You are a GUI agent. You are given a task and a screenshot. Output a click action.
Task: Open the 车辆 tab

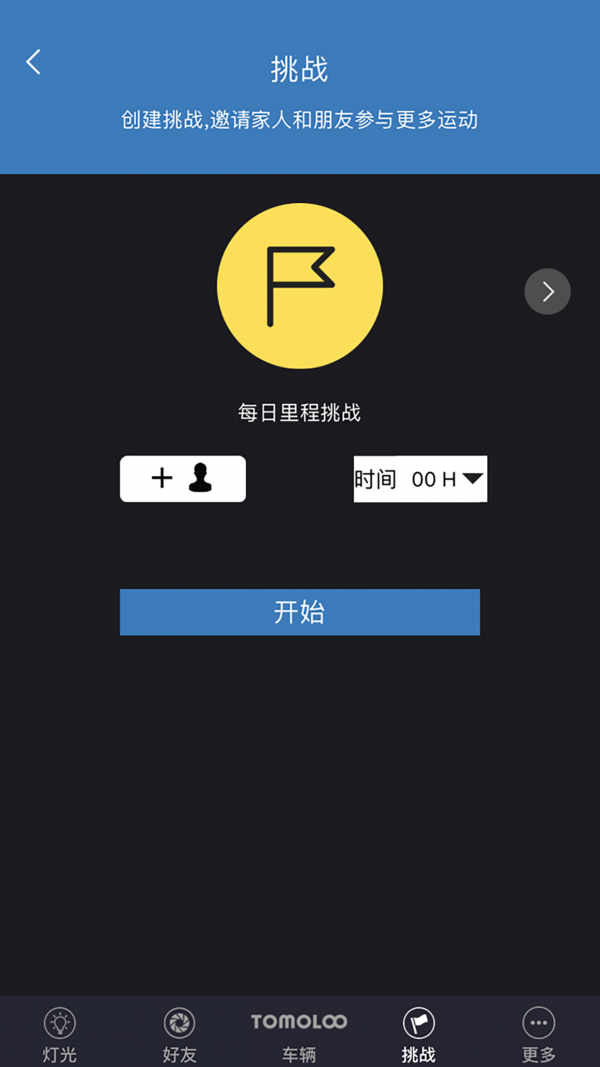pyautogui.click(x=299, y=1034)
